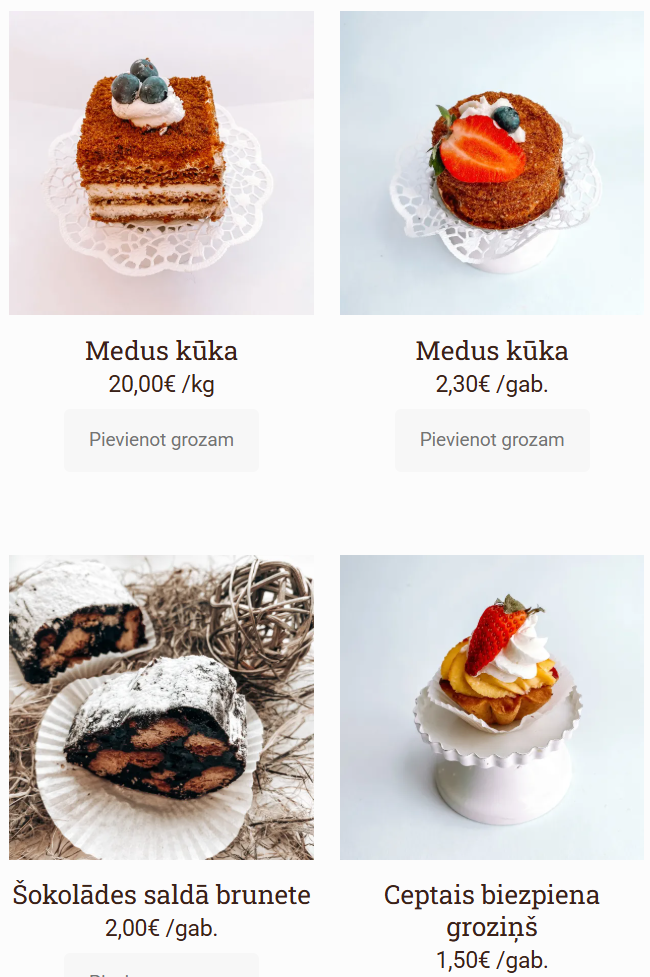Add the 20,00€/kg Medus kūka to cart
650x977 pixels.
click(x=161, y=440)
